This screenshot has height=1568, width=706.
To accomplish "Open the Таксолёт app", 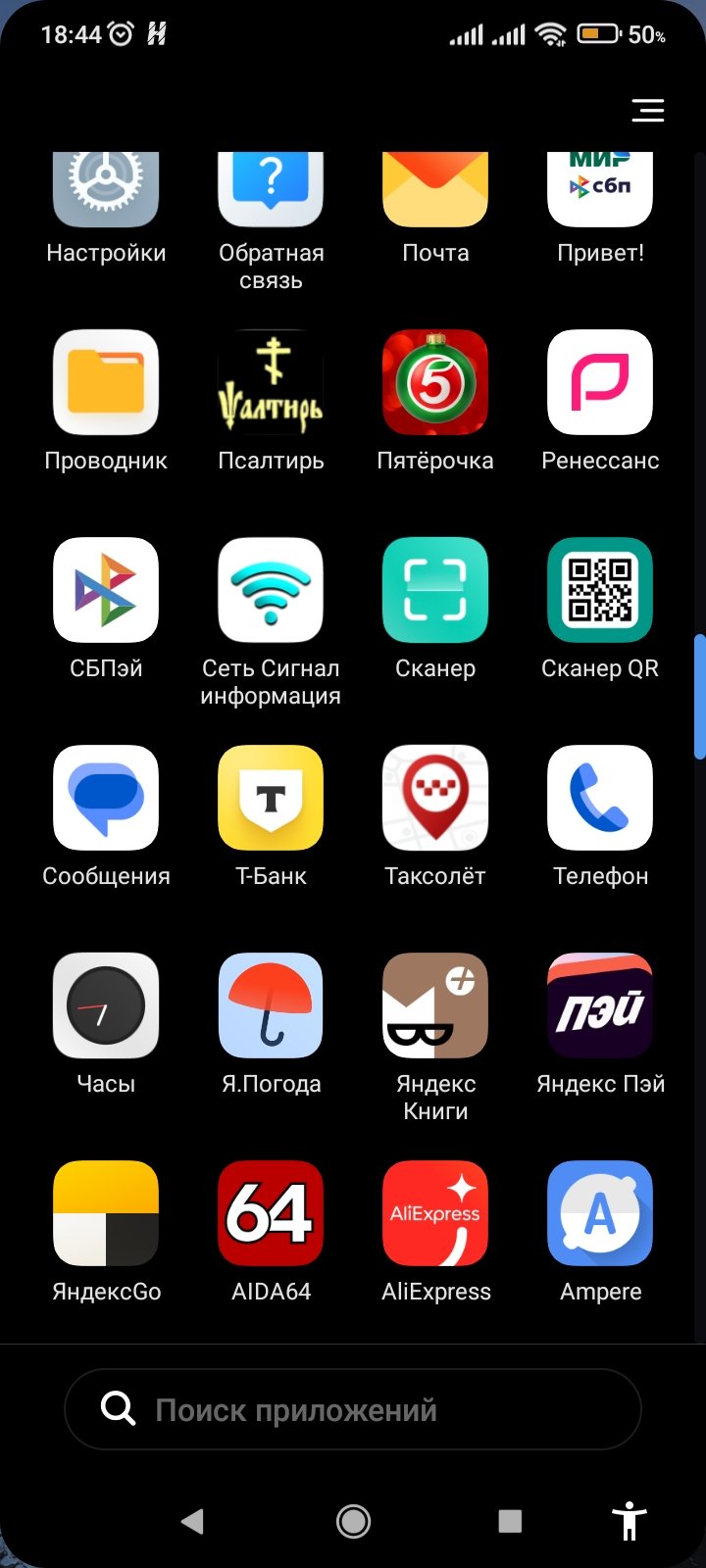I will 435,798.
